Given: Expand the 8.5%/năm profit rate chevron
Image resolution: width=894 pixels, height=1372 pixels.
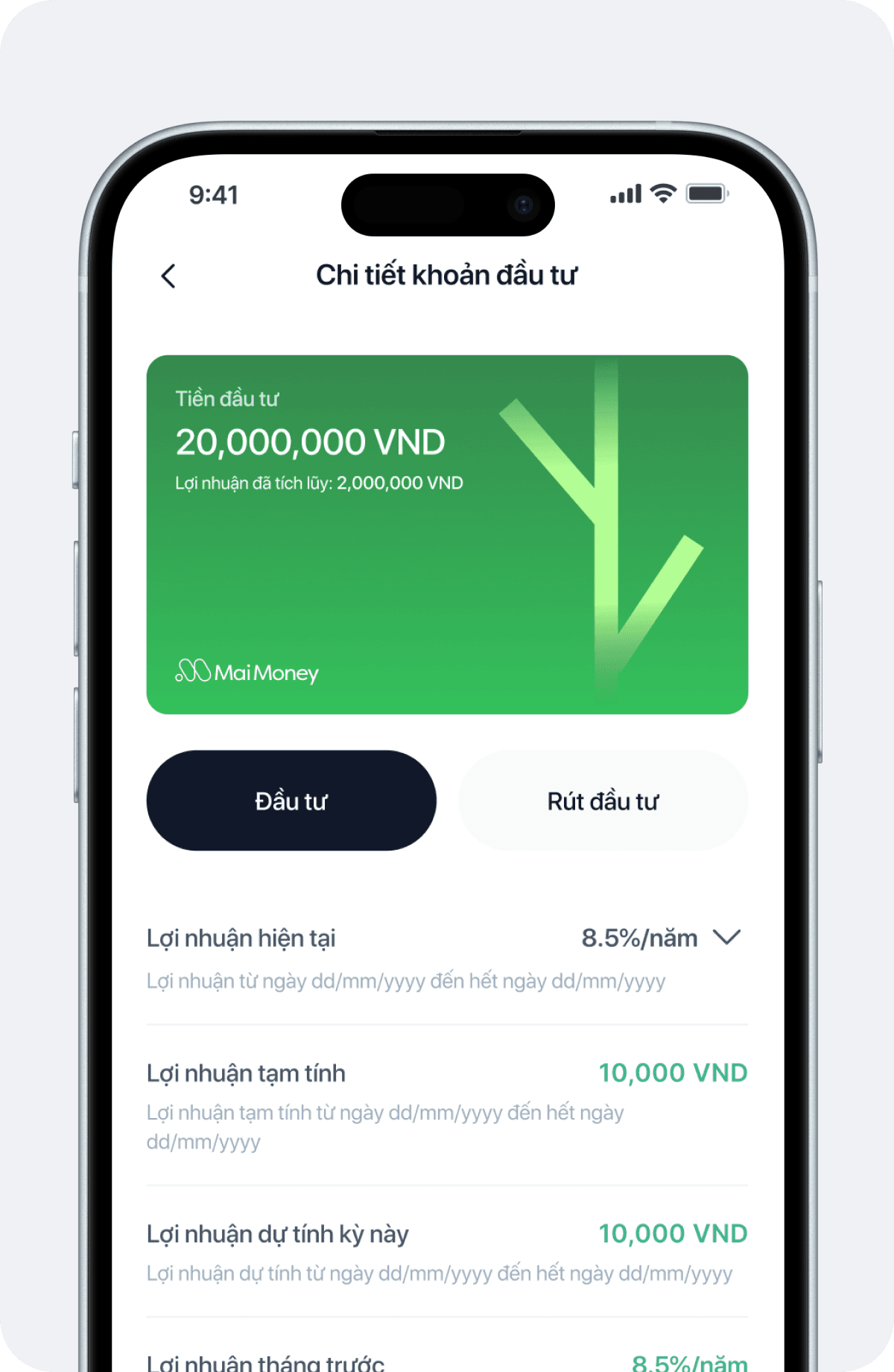Looking at the screenshot, I should pos(726,937).
